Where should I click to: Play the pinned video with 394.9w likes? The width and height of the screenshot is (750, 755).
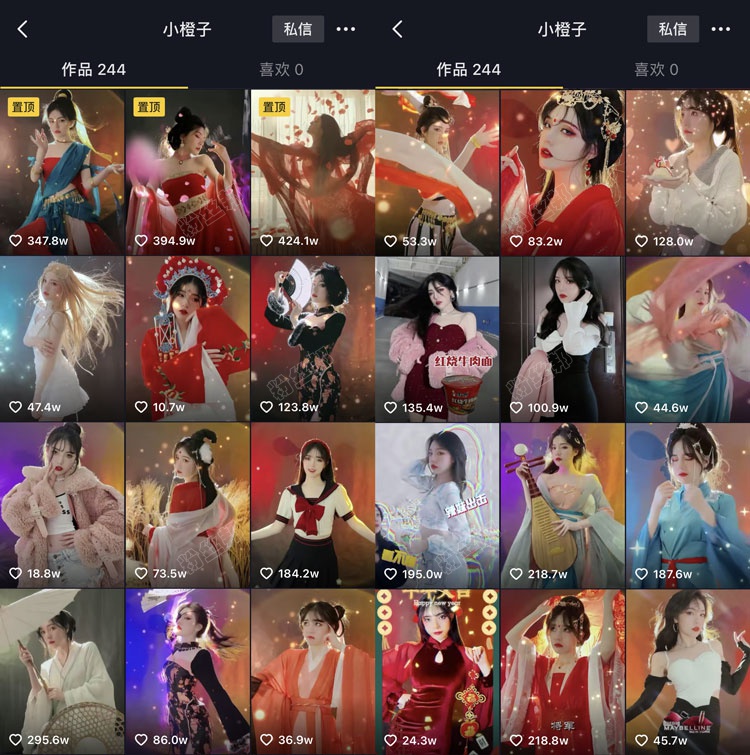pos(187,172)
